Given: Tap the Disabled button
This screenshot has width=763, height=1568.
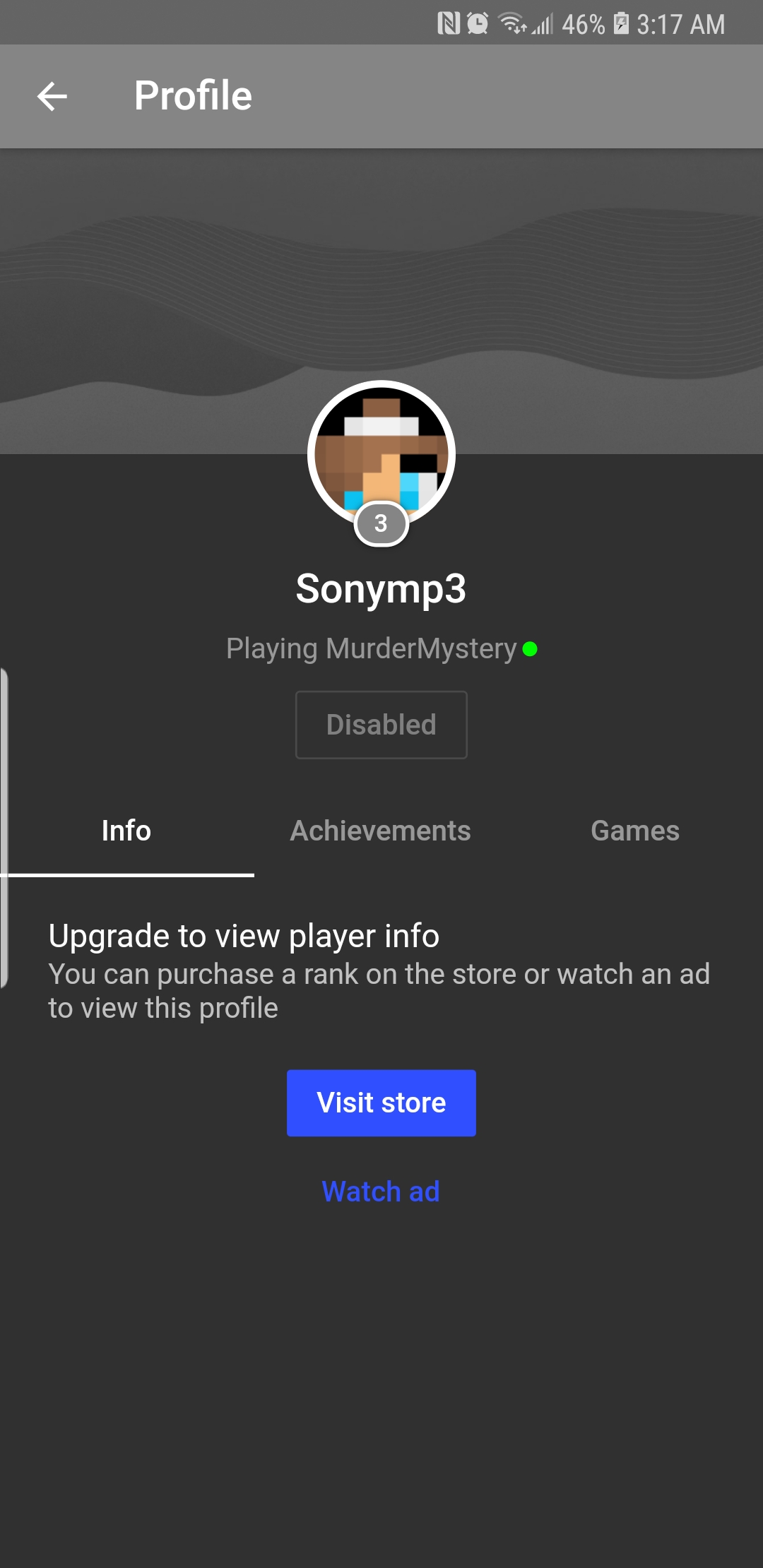Looking at the screenshot, I should click(x=381, y=725).
